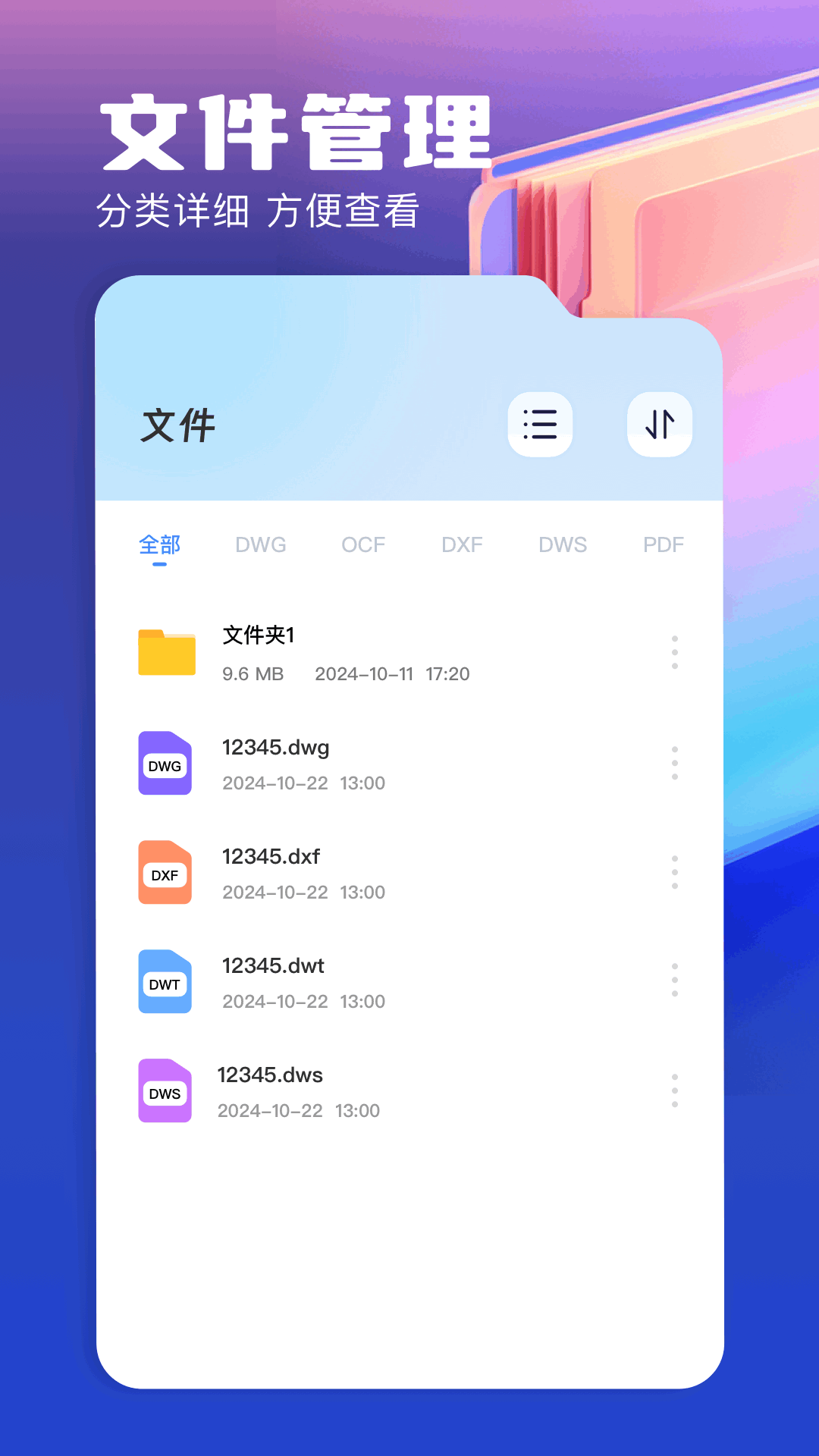Open the DWG file type icon for 12345.dwg
The height and width of the screenshot is (1456, 819).
[165, 764]
